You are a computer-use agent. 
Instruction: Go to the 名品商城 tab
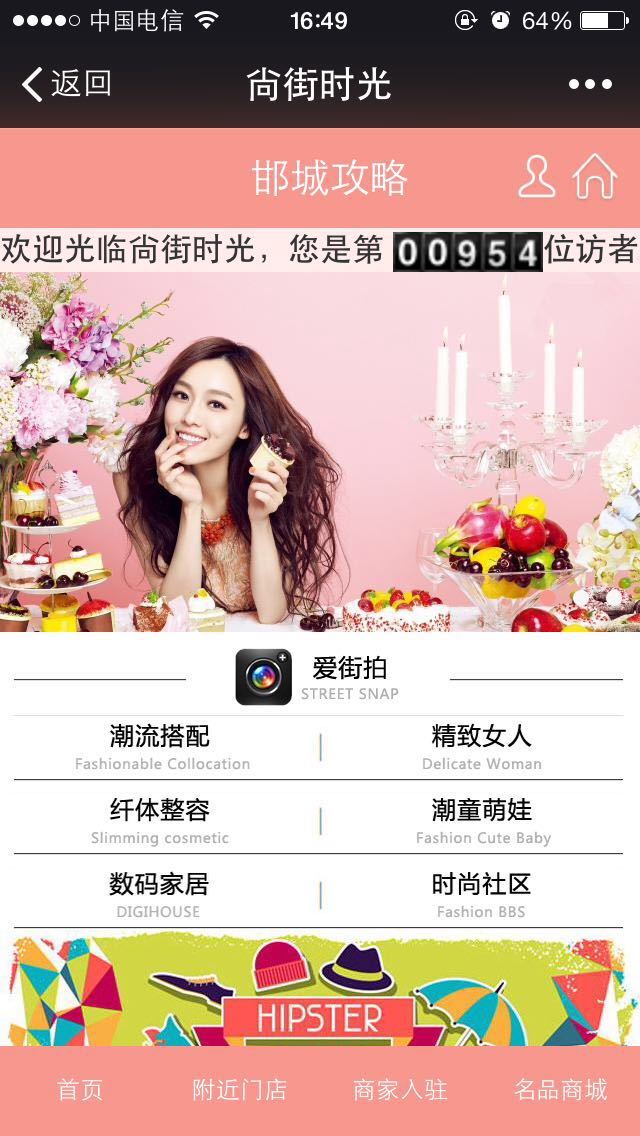coord(560,1090)
